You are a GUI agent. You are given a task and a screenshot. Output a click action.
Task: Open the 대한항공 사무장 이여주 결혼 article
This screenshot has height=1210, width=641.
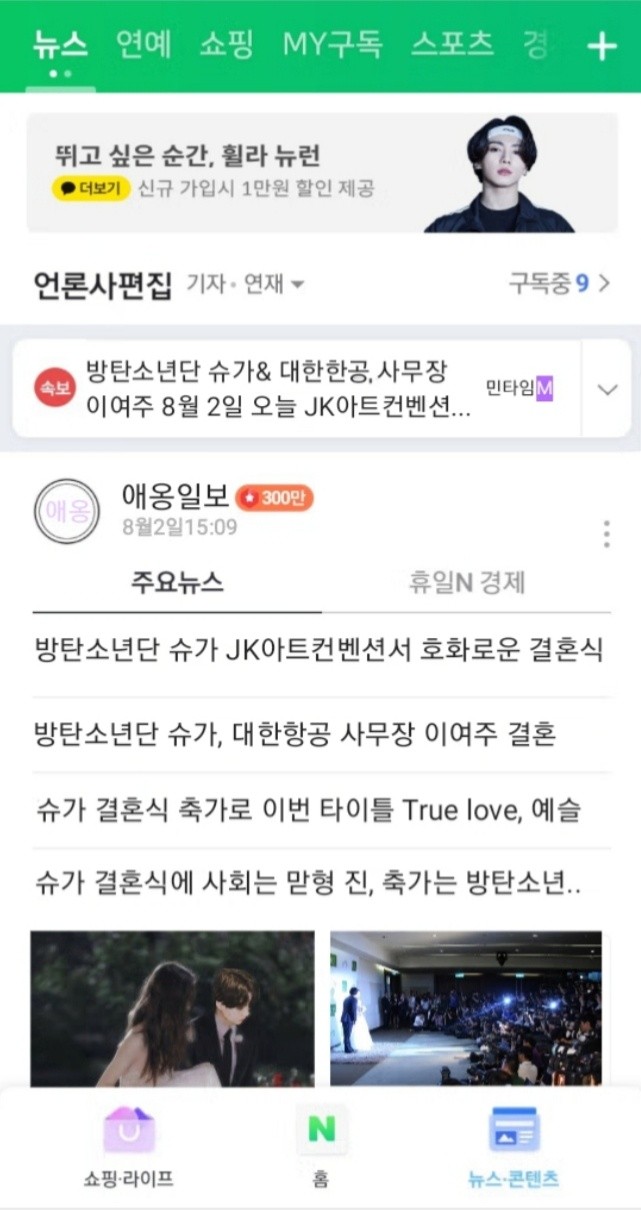pyautogui.click(x=294, y=735)
